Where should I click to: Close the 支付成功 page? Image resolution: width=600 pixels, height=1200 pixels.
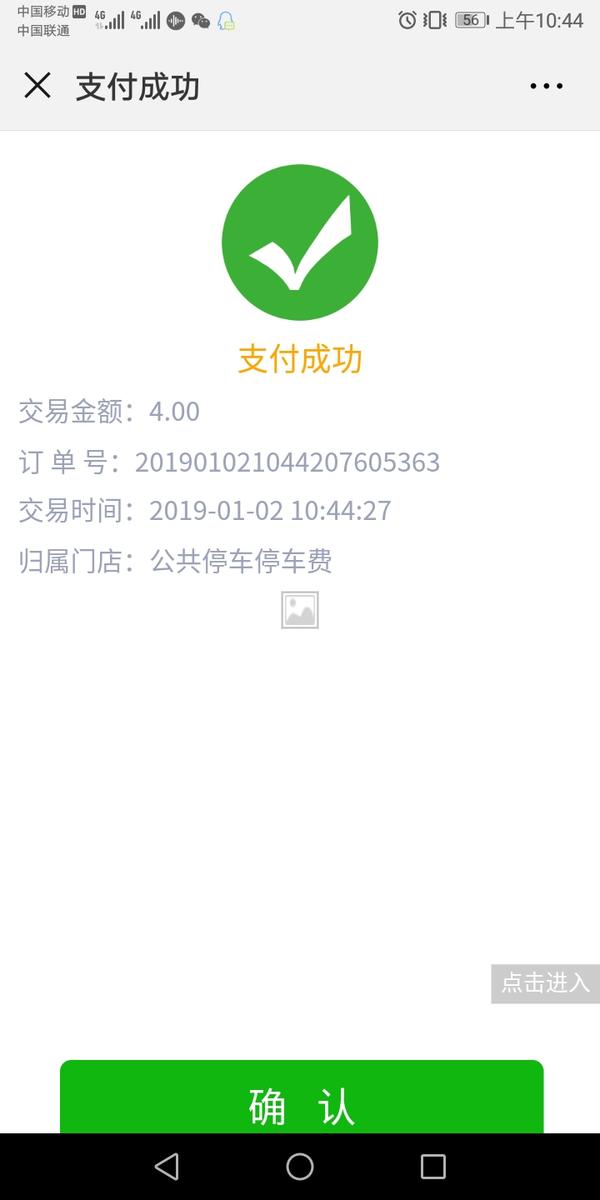point(37,86)
